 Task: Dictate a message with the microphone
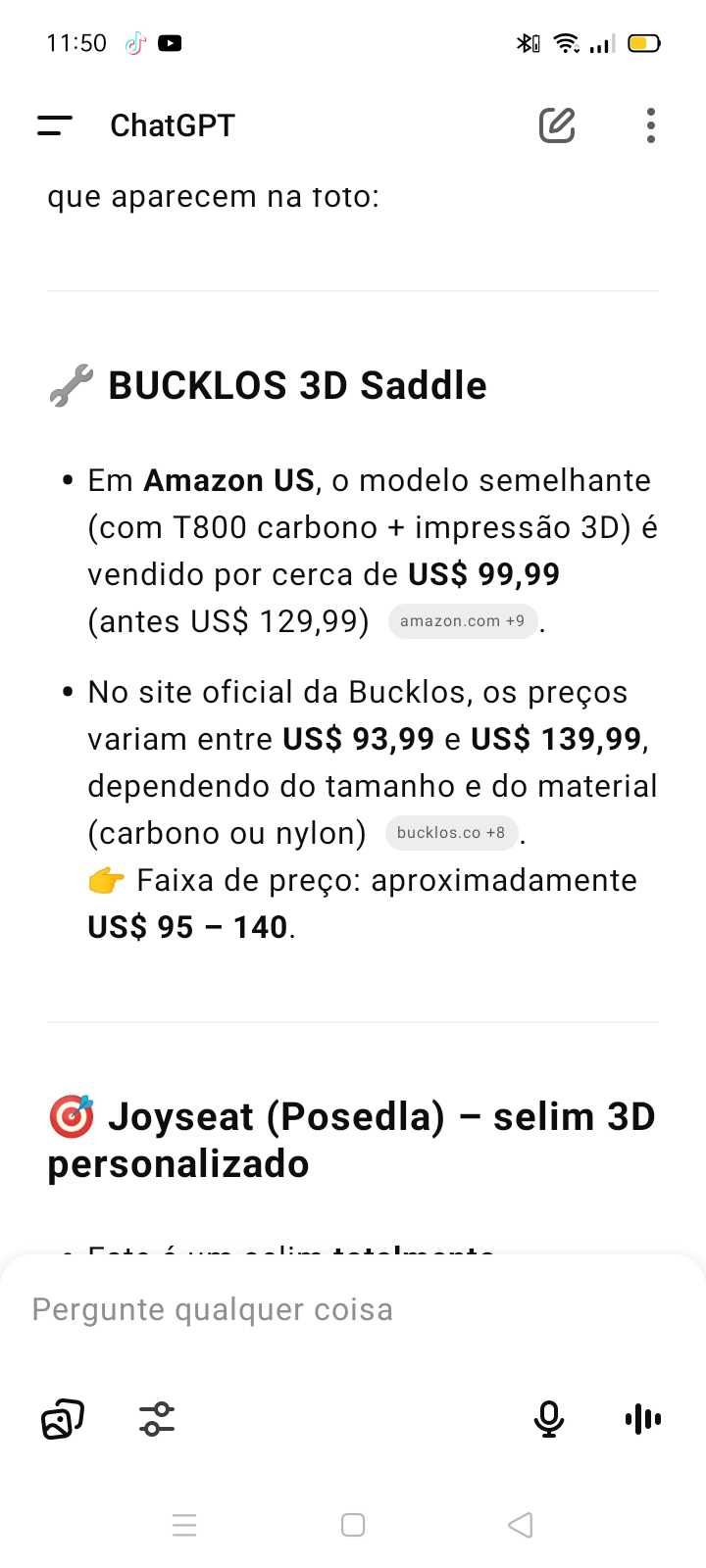pyautogui.click(x=548, y=1418)
